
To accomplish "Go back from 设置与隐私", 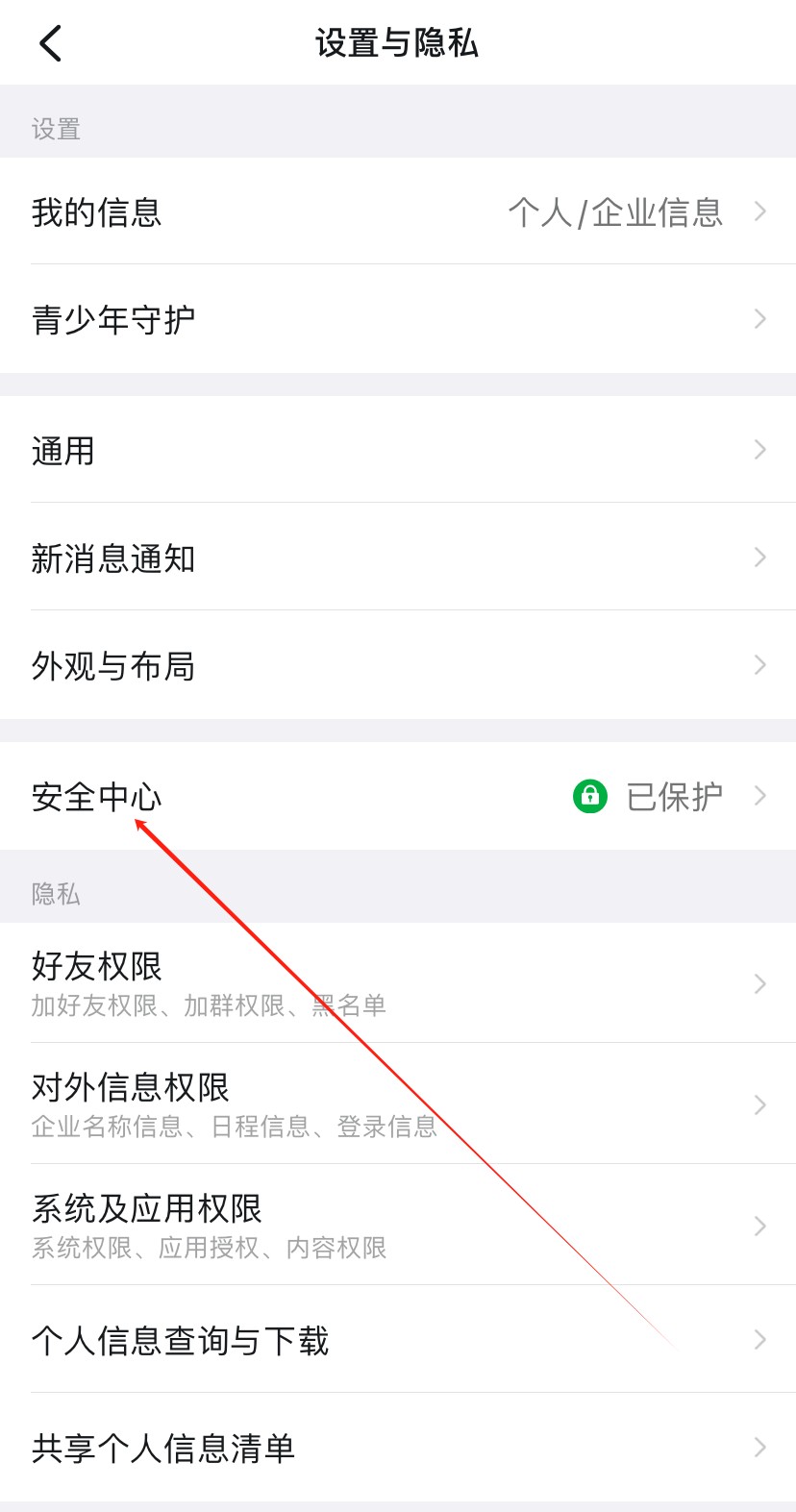I will (x=50, y=43).
